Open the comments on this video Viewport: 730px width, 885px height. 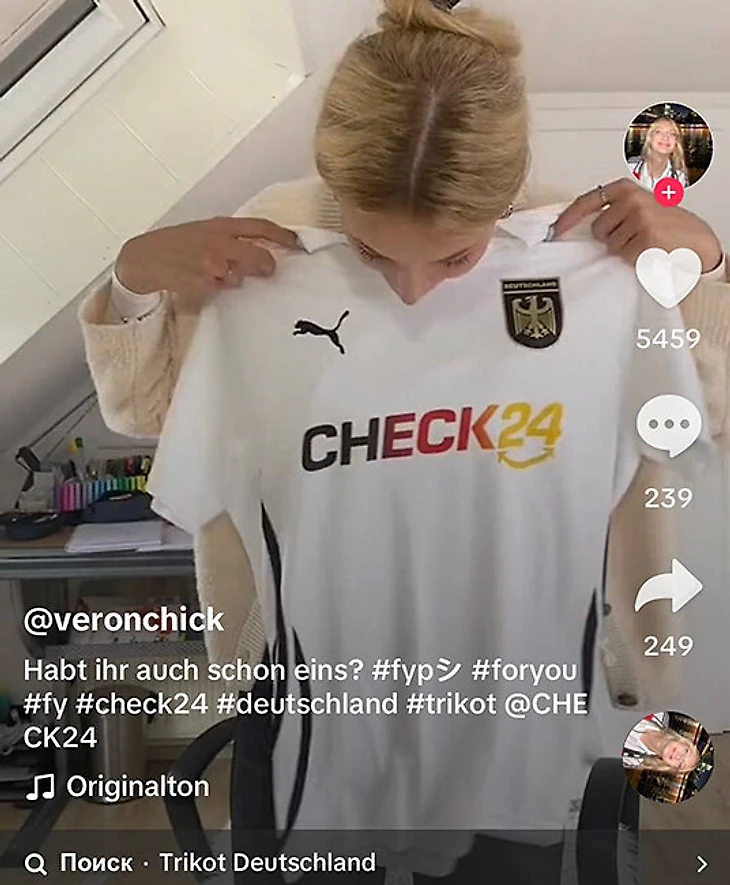pos(668,426)
